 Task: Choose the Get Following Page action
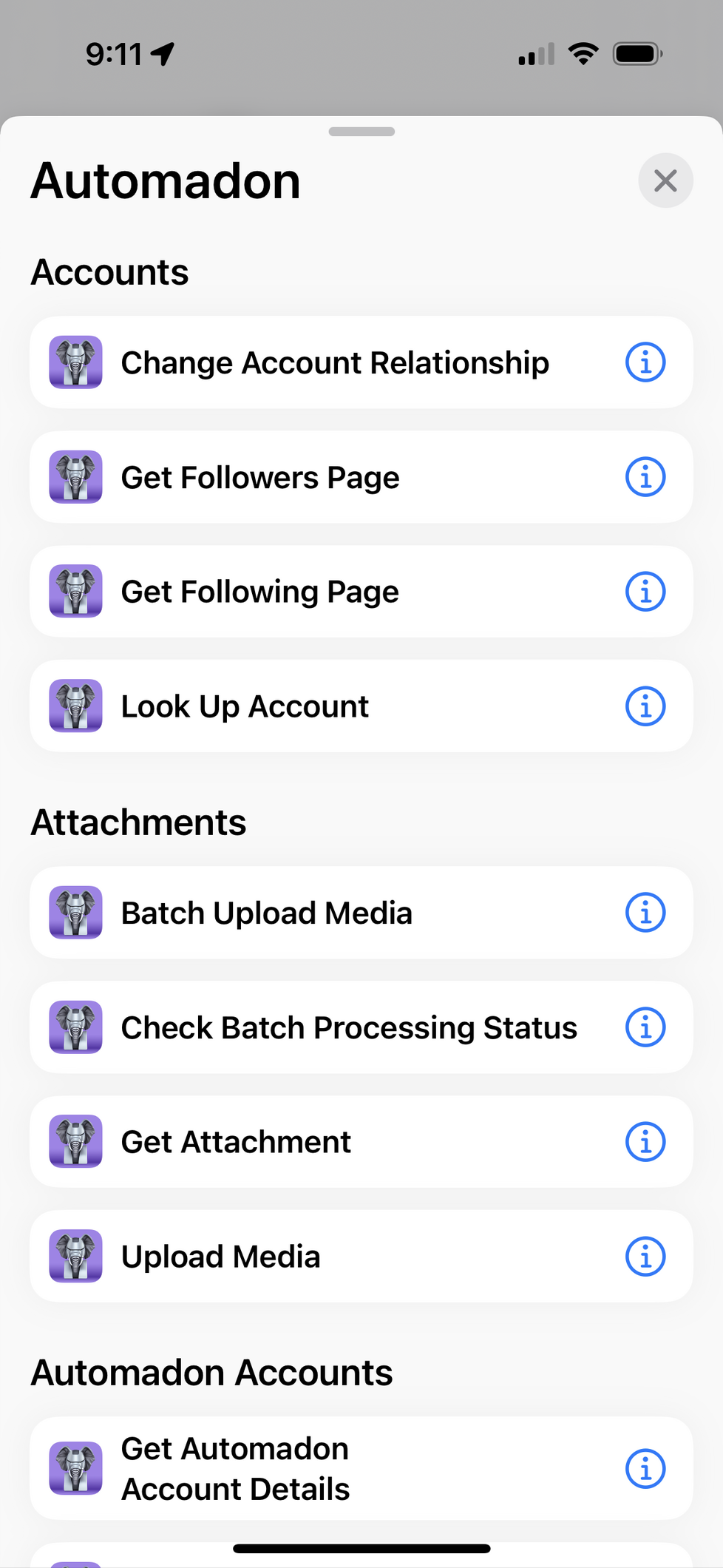pyautogui.click(x=260, y=592)
